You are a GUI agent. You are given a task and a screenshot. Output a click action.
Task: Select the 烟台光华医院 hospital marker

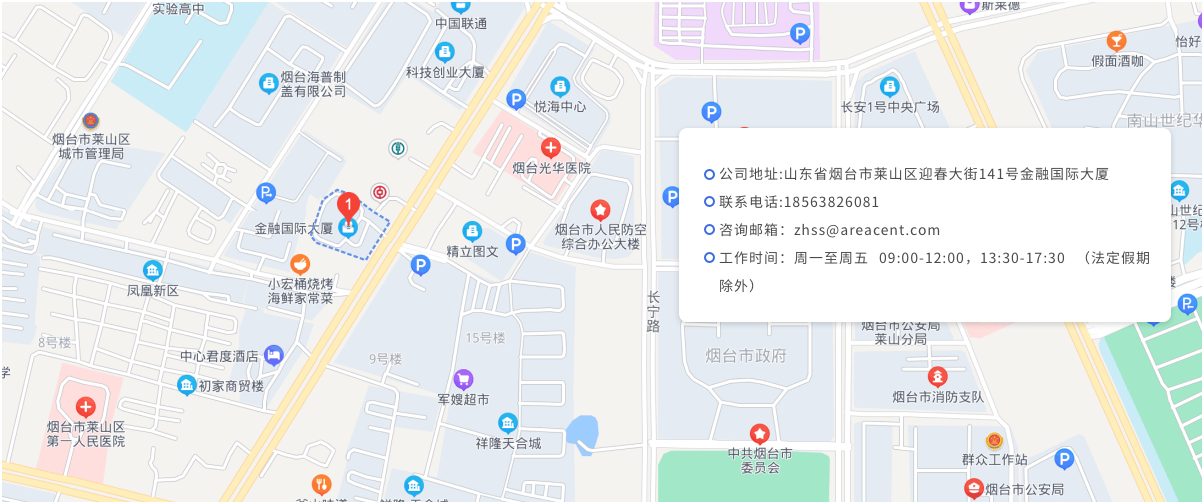[x=550, y=148]
